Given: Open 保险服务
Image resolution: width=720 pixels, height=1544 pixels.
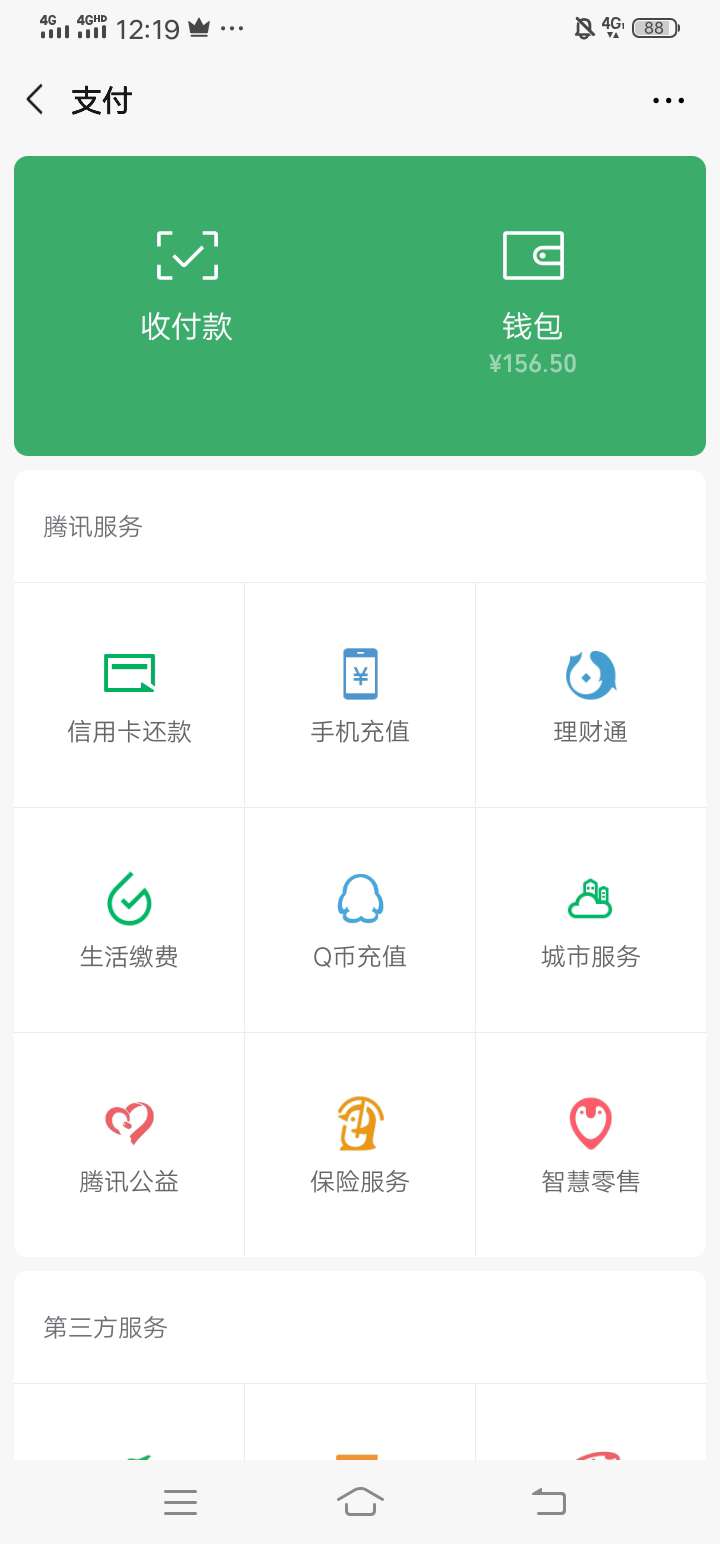Looking at the screenshot, I should 360,1145.
